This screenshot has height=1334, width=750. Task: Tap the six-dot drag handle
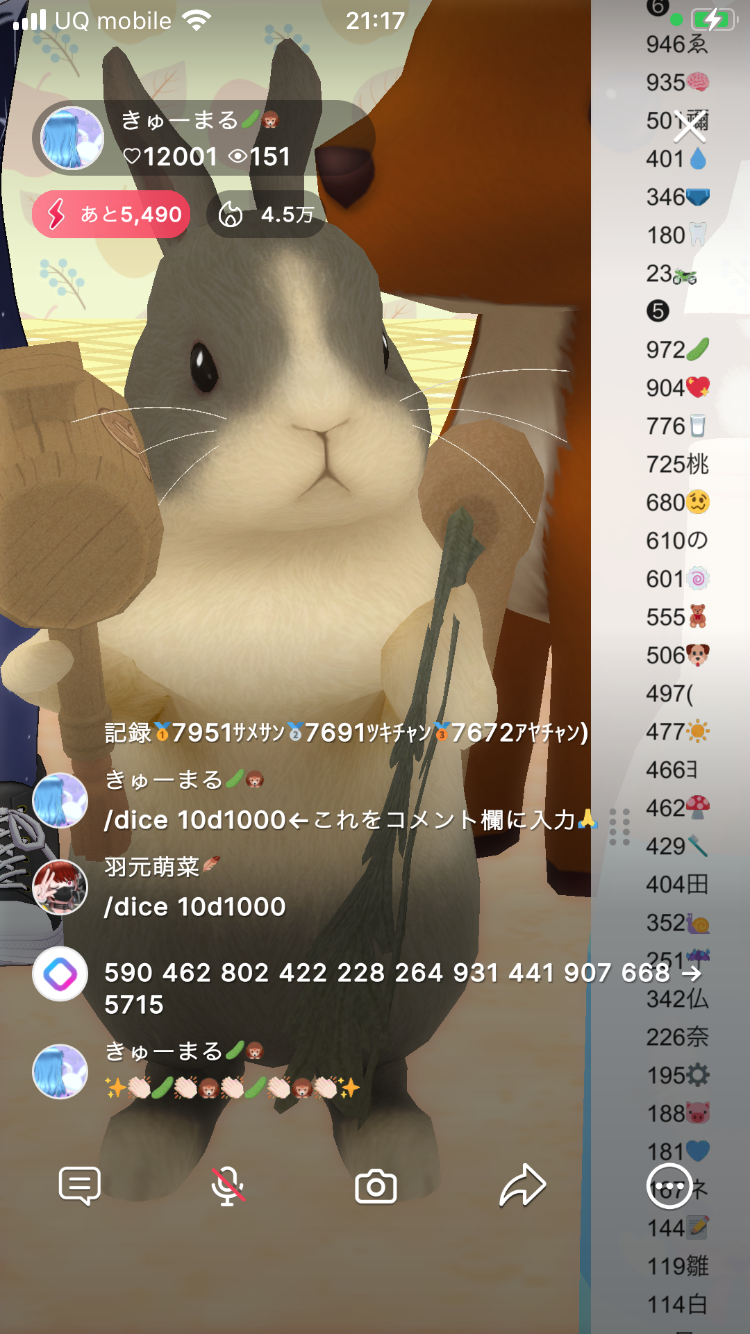click(x=619, y=827)
